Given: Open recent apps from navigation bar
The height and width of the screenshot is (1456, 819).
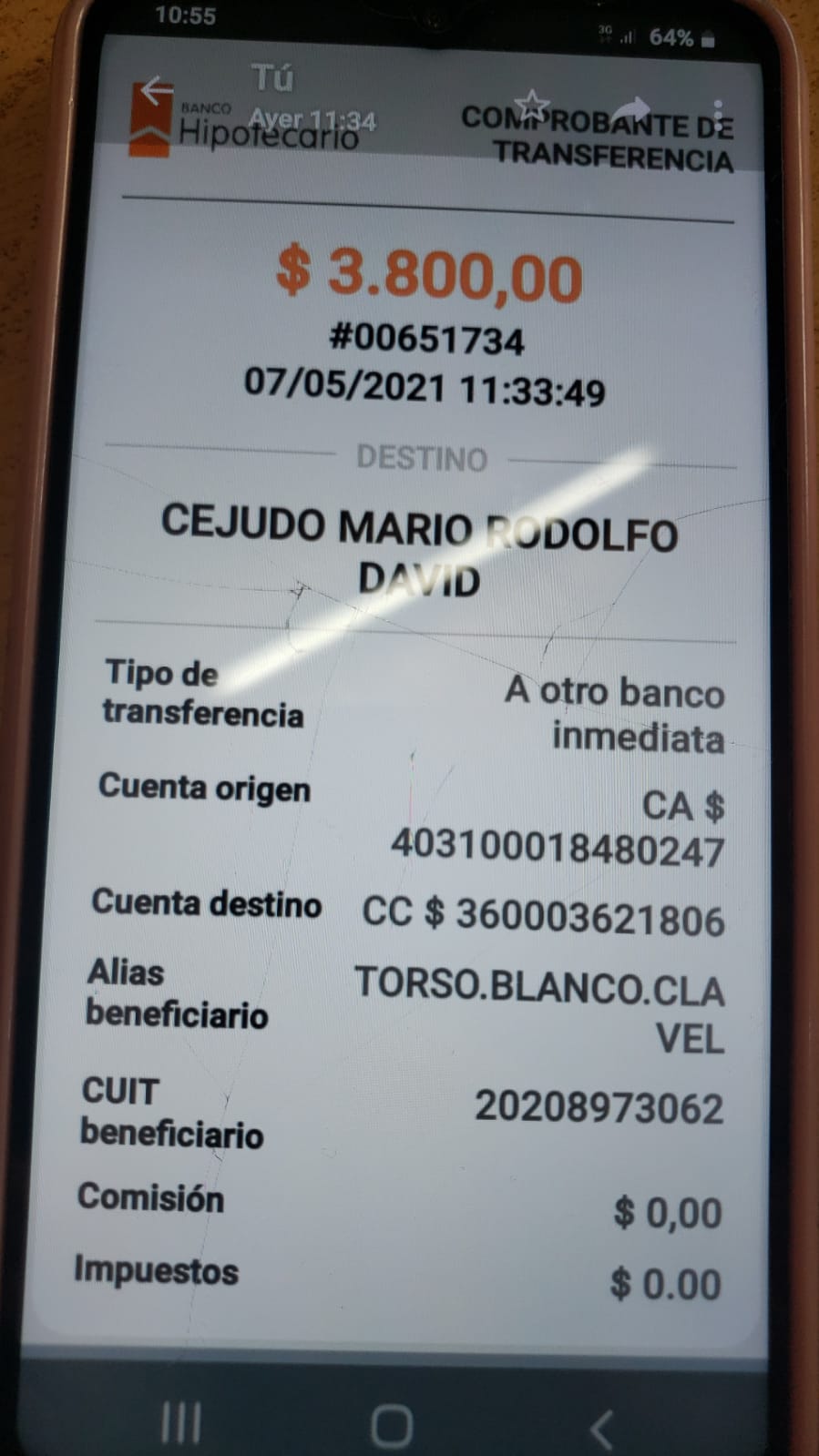Looking at the screenshot, I should point(180,1421).
